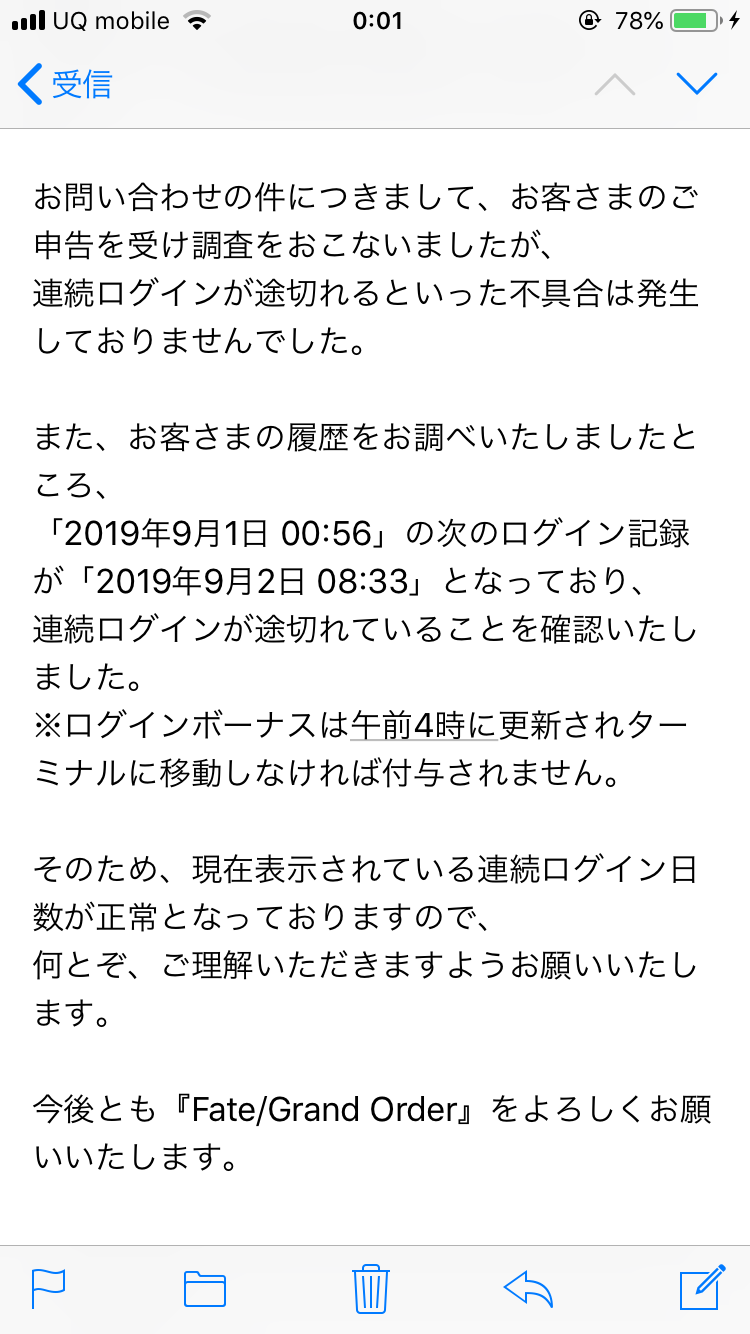Delete this email with the trash icon

coord(370,1288)
